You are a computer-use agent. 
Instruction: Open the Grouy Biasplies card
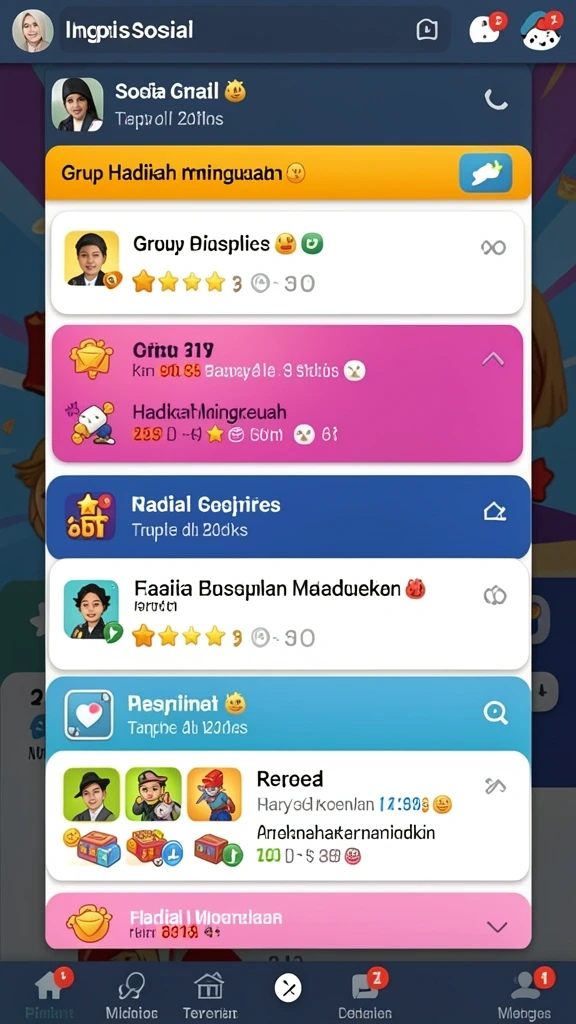pos(287,263)
